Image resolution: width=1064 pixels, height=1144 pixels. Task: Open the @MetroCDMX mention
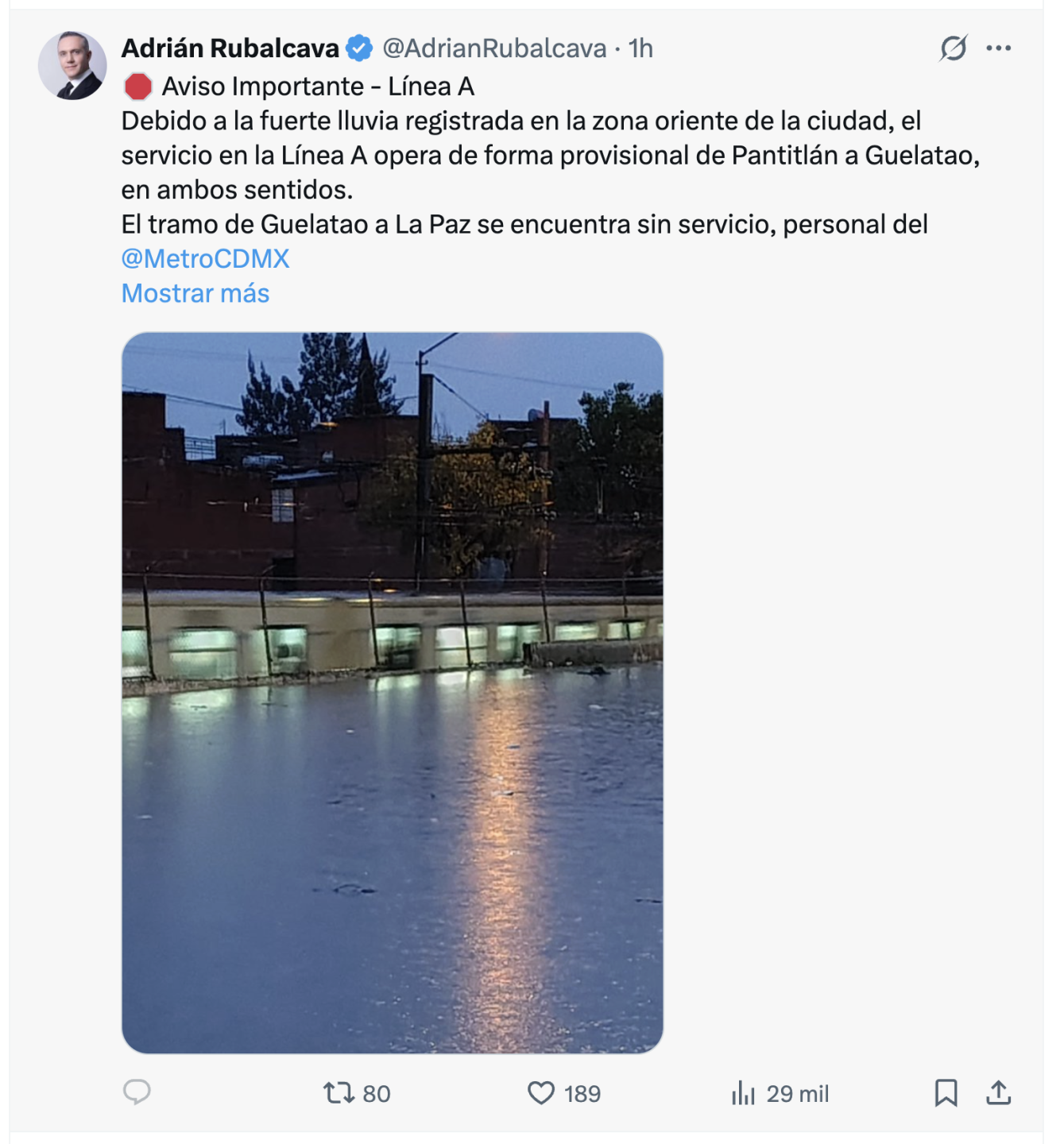coord(205,259)
